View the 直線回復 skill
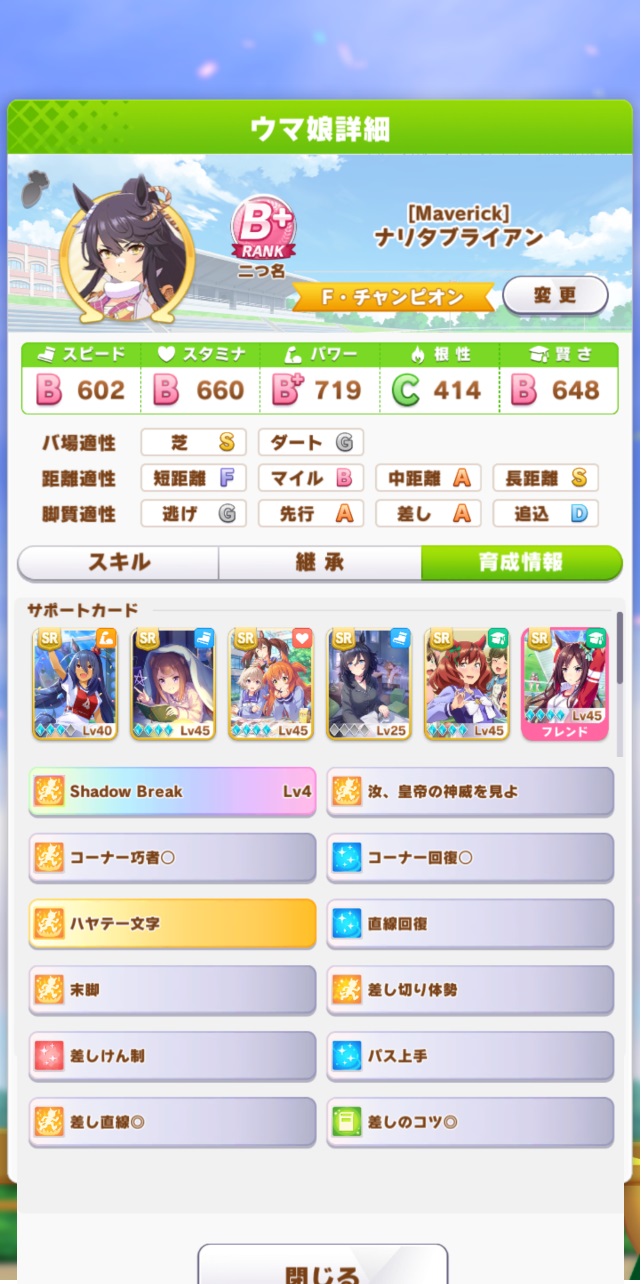 470,924
